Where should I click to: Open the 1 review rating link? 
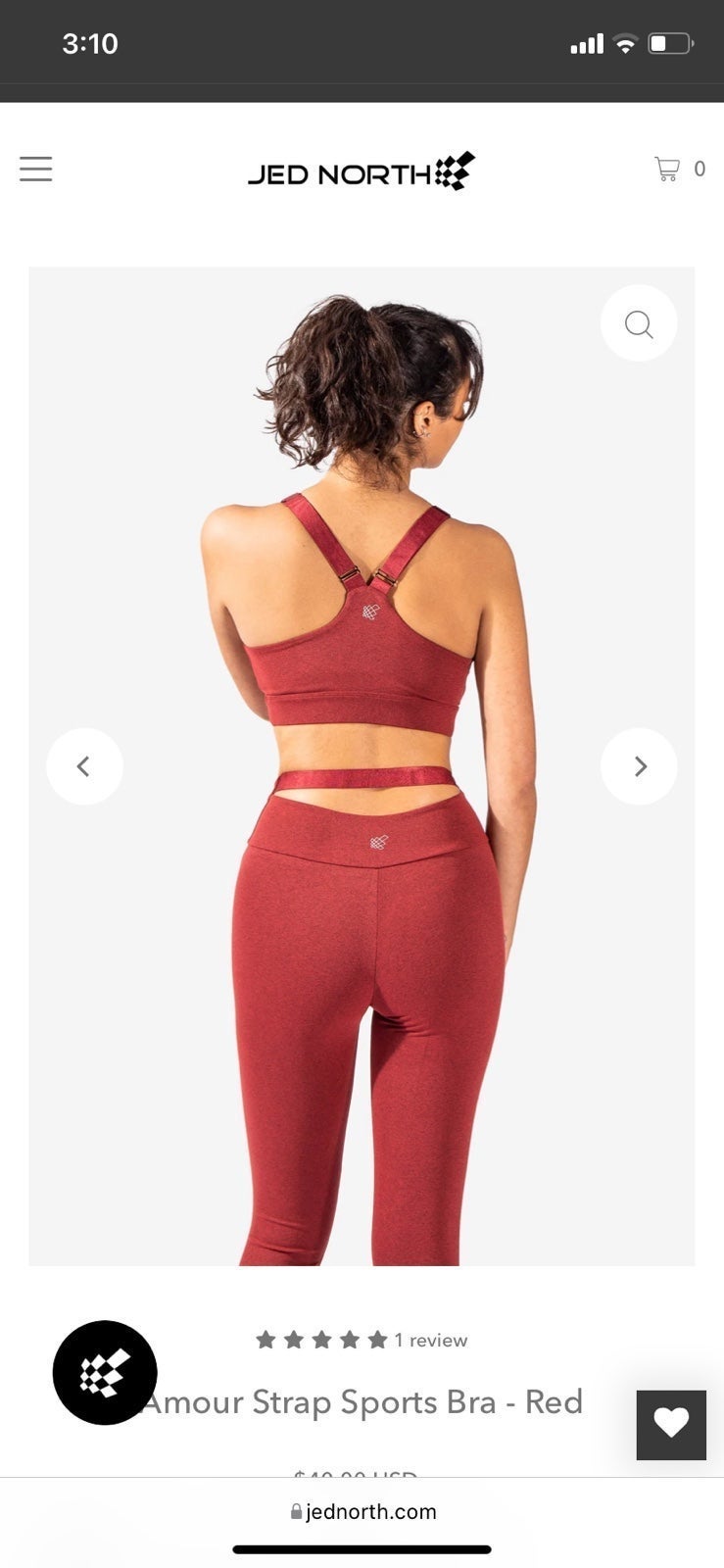pyautogui.click(x=362, y=1340)
